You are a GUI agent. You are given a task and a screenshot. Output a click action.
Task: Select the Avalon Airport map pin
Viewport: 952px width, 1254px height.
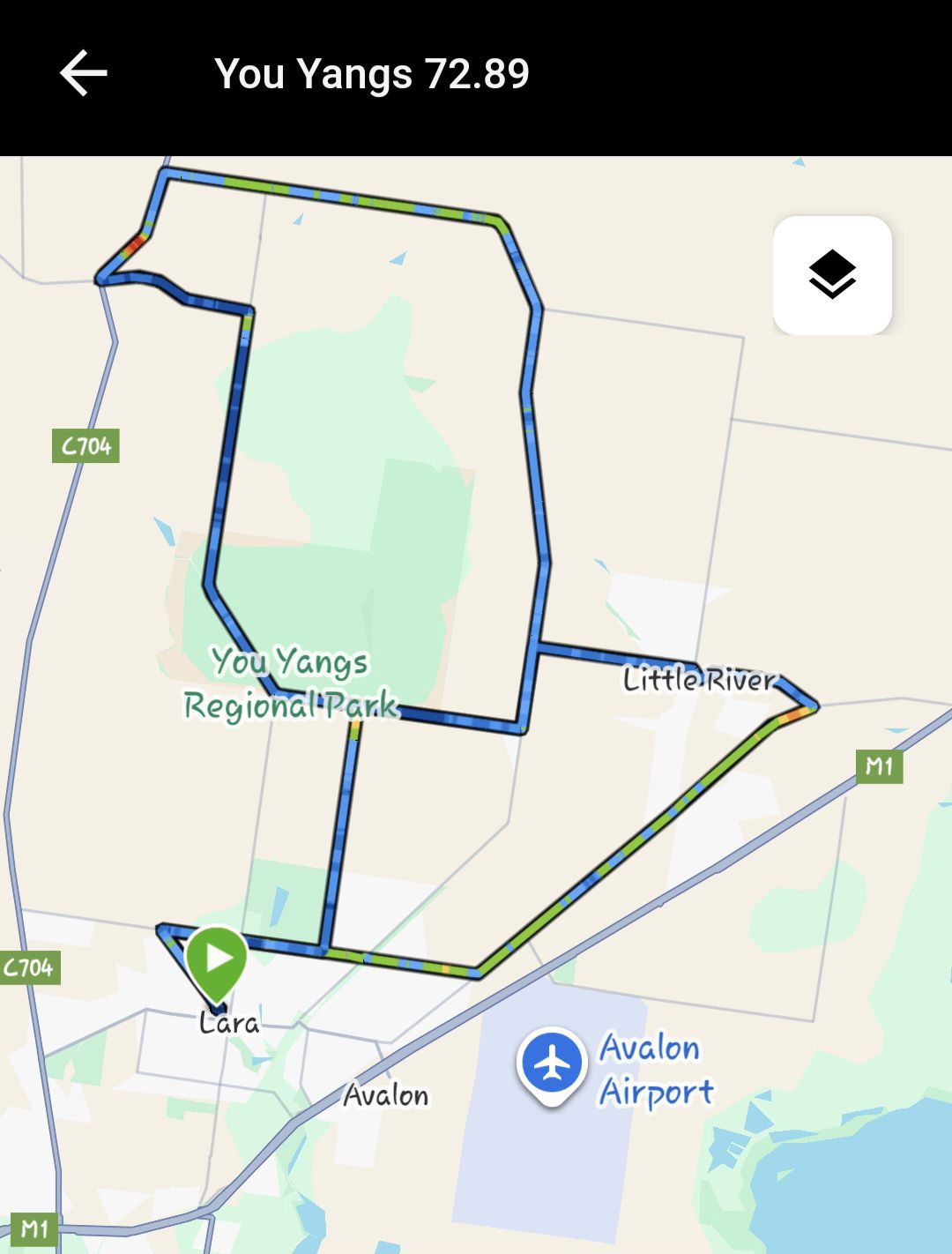(552, 1064)
